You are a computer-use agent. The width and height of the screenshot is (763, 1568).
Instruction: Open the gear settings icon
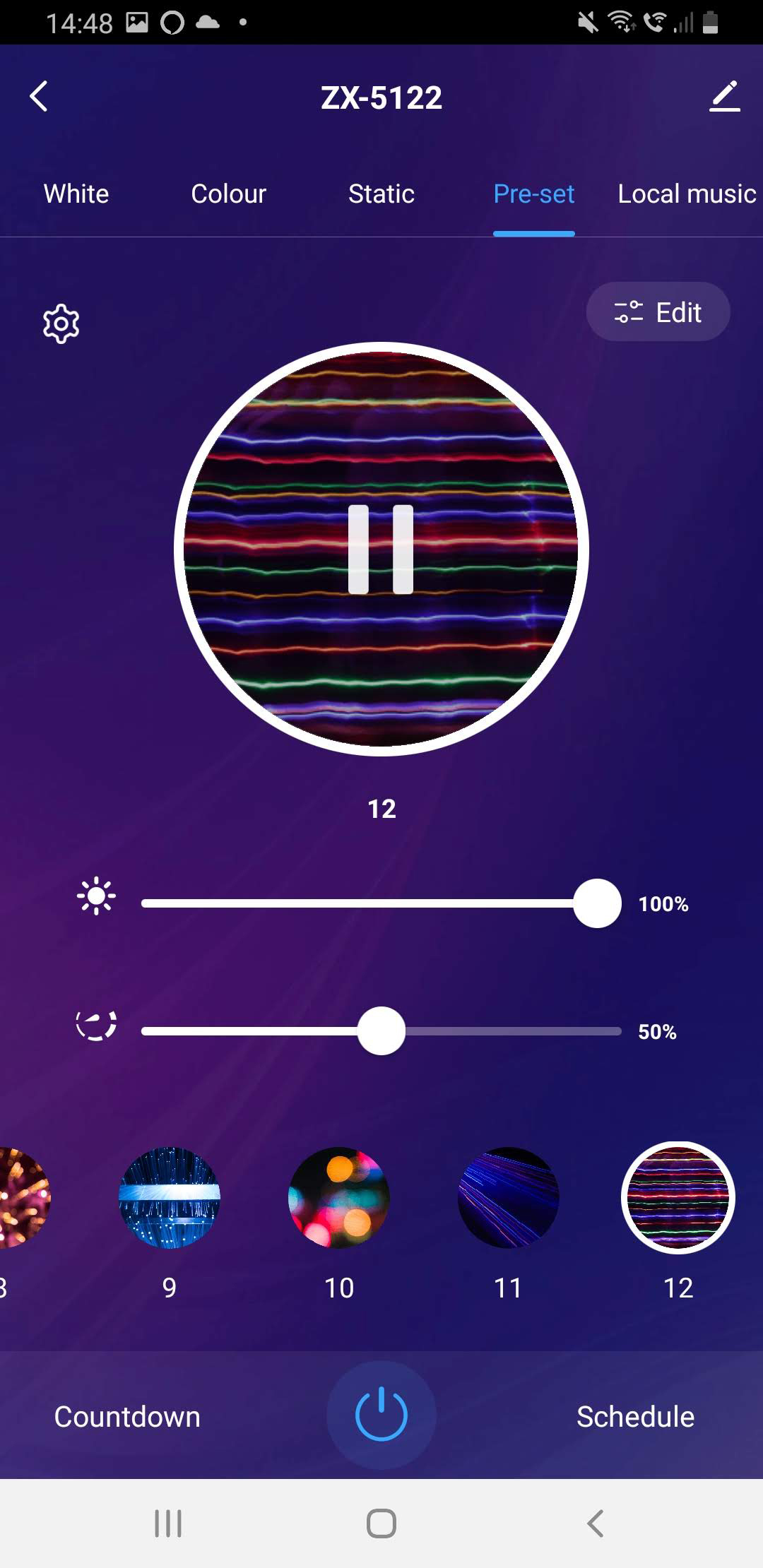[61, 324]
